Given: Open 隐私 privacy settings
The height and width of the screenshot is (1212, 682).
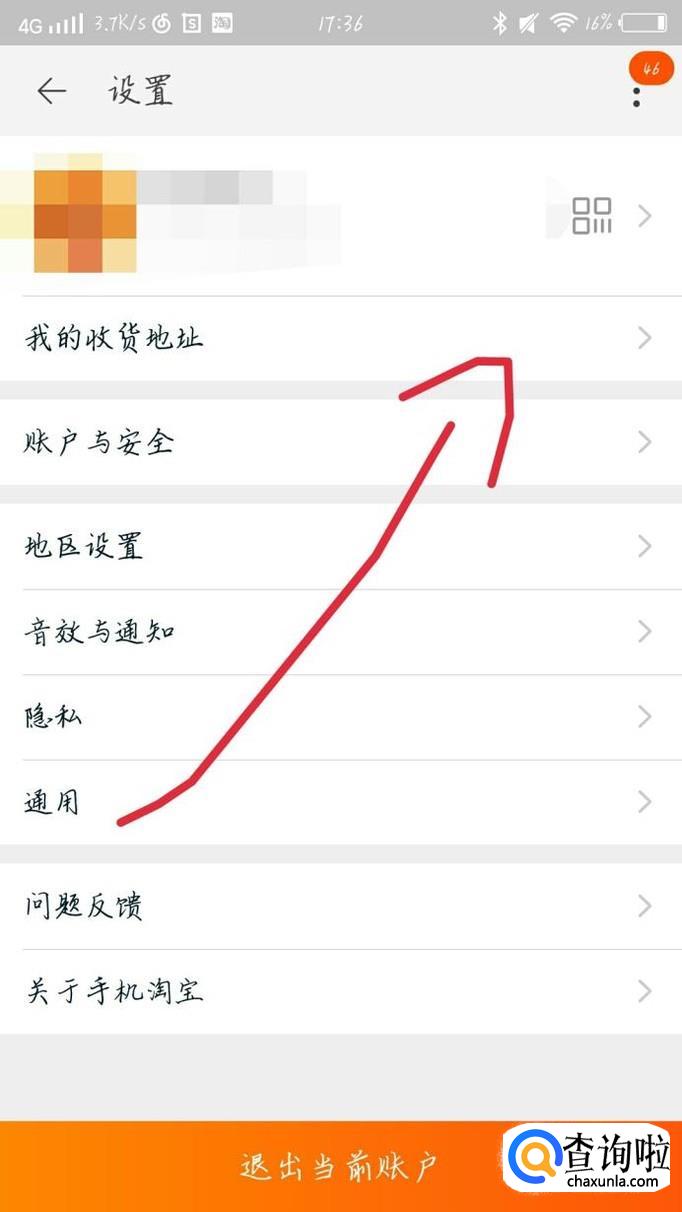Looking at the screenshot, I should (340, 716).
